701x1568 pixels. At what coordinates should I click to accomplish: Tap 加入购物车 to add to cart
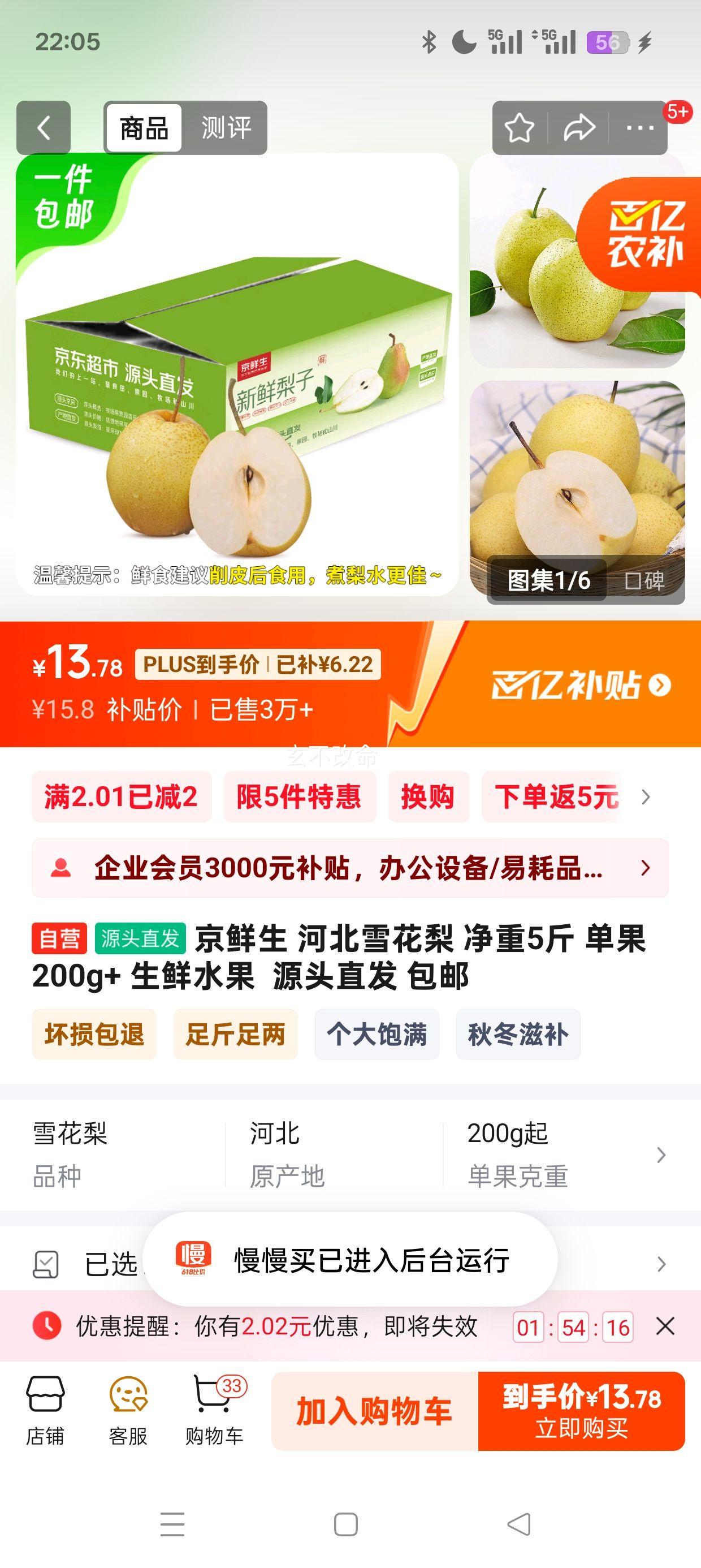point(374,1411)
